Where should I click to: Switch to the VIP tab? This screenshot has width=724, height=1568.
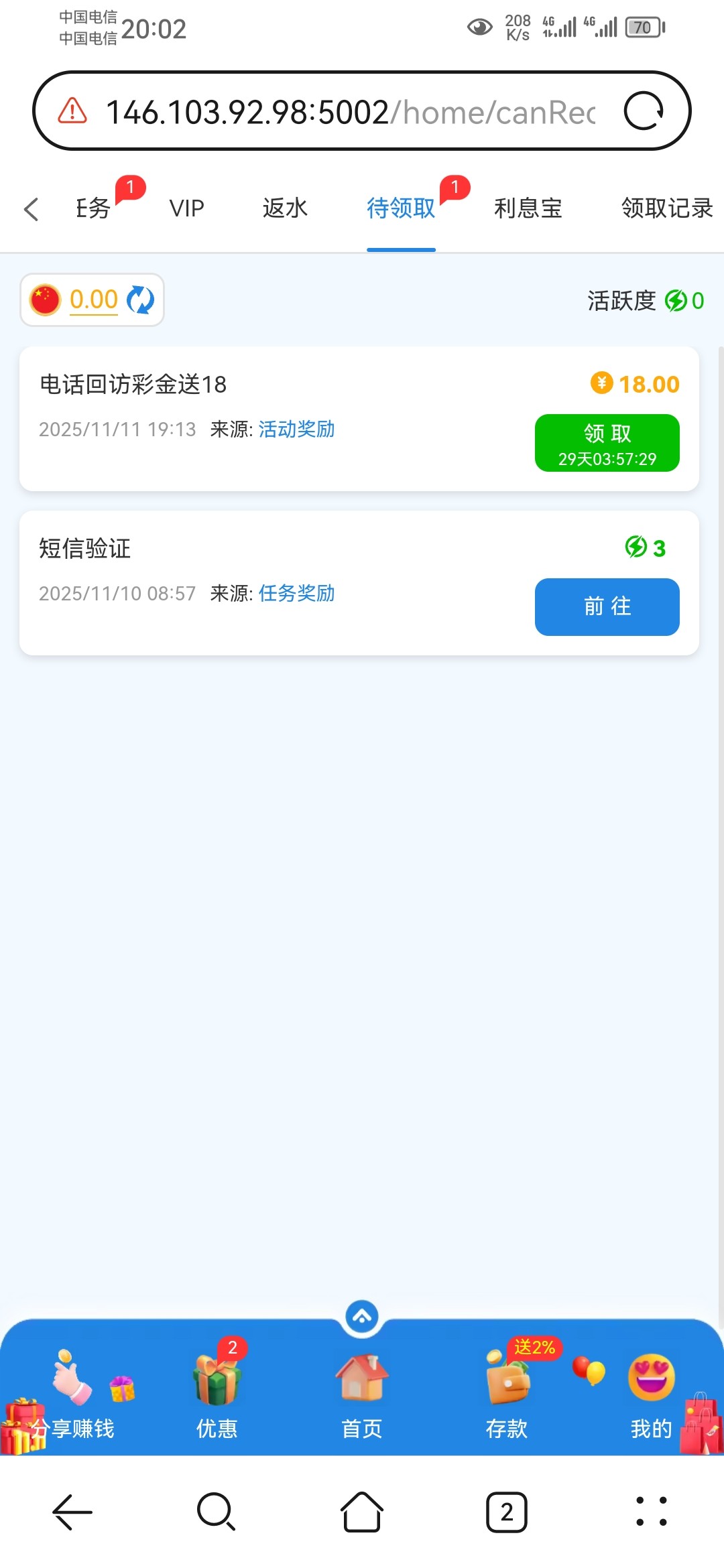coord(186,208)
